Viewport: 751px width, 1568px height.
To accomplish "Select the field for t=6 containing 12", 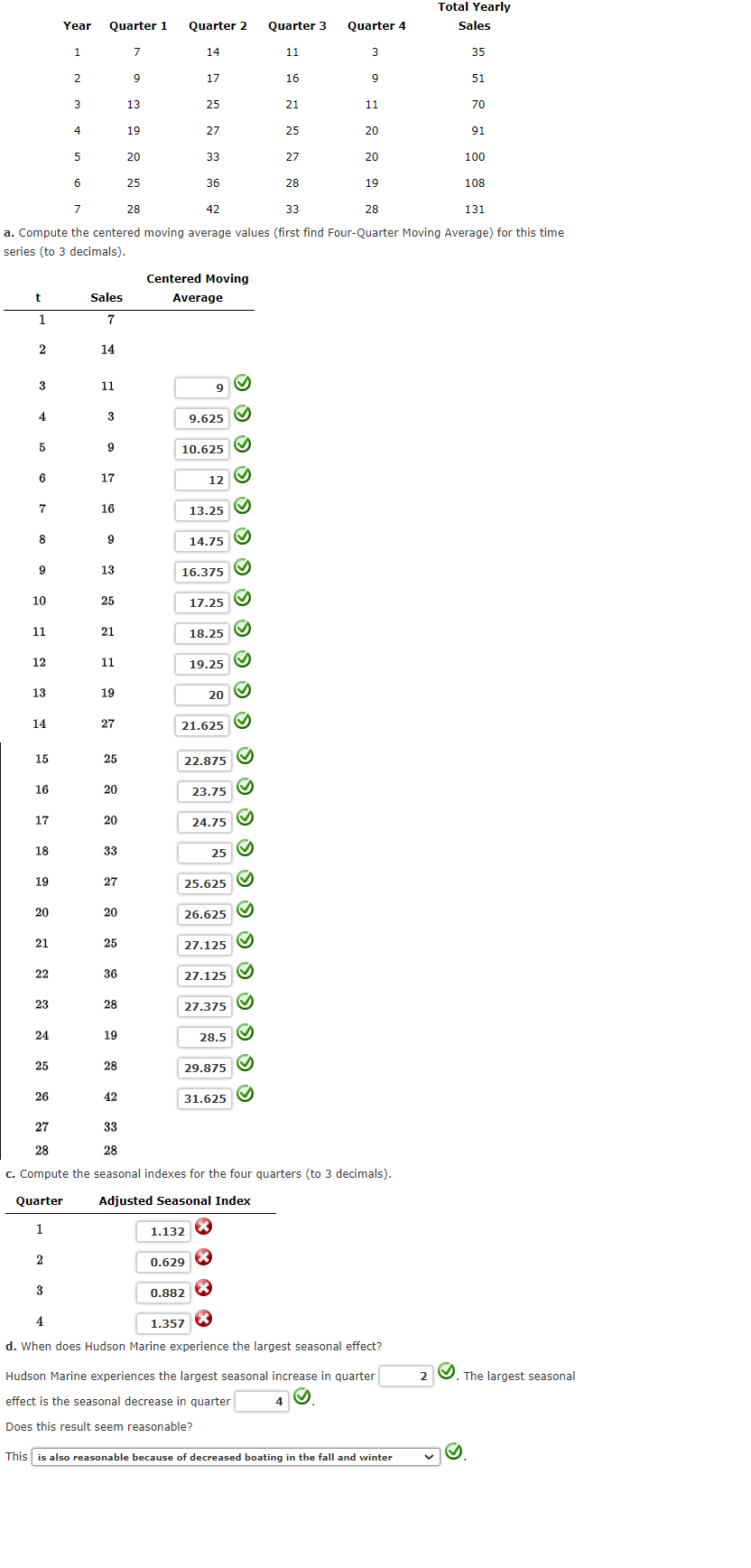I will 201,481.
